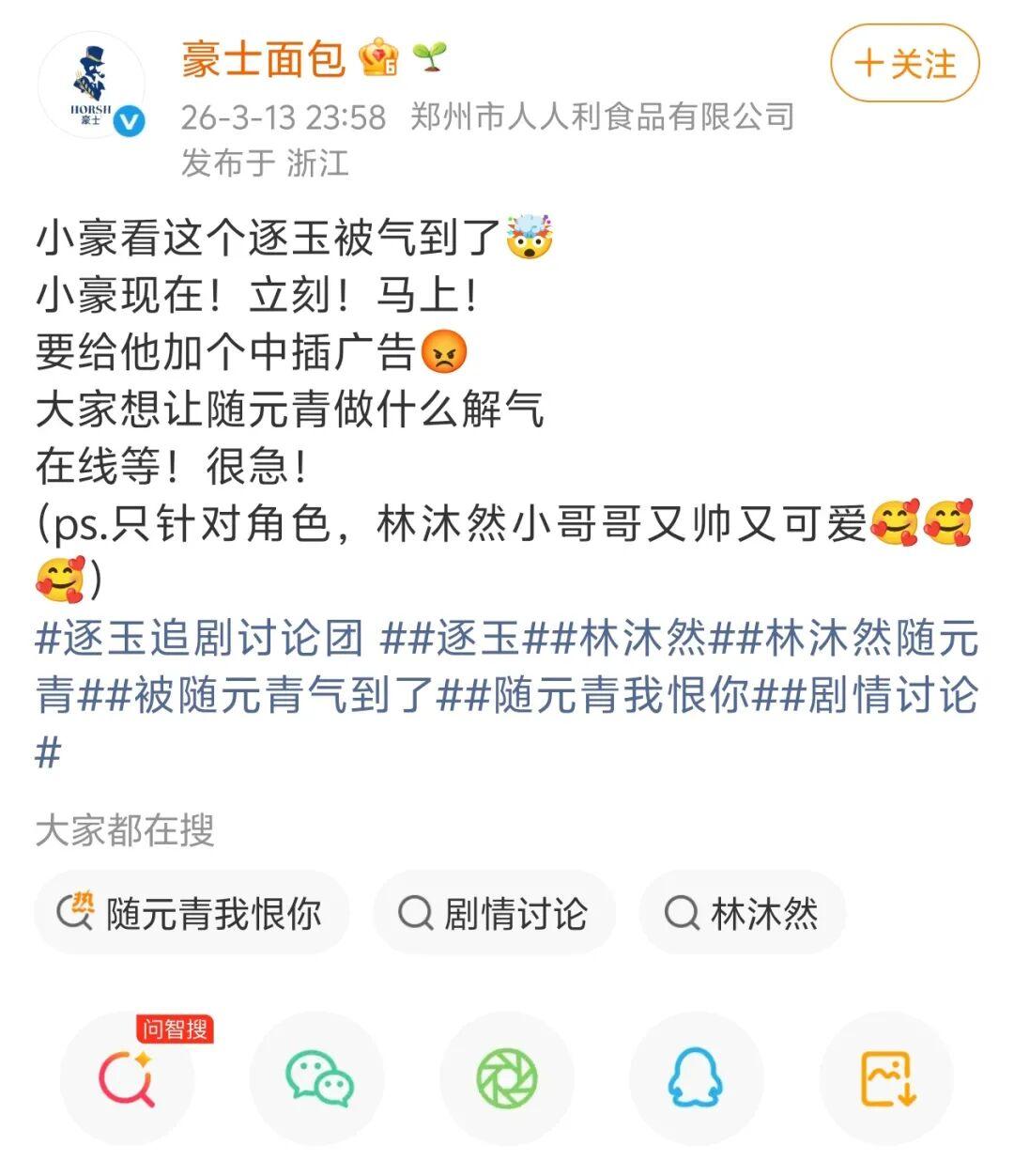This screenshot has height=1176, width=1014.
Task: Click the exploding head emoji in the post
Action: (530, 237)
